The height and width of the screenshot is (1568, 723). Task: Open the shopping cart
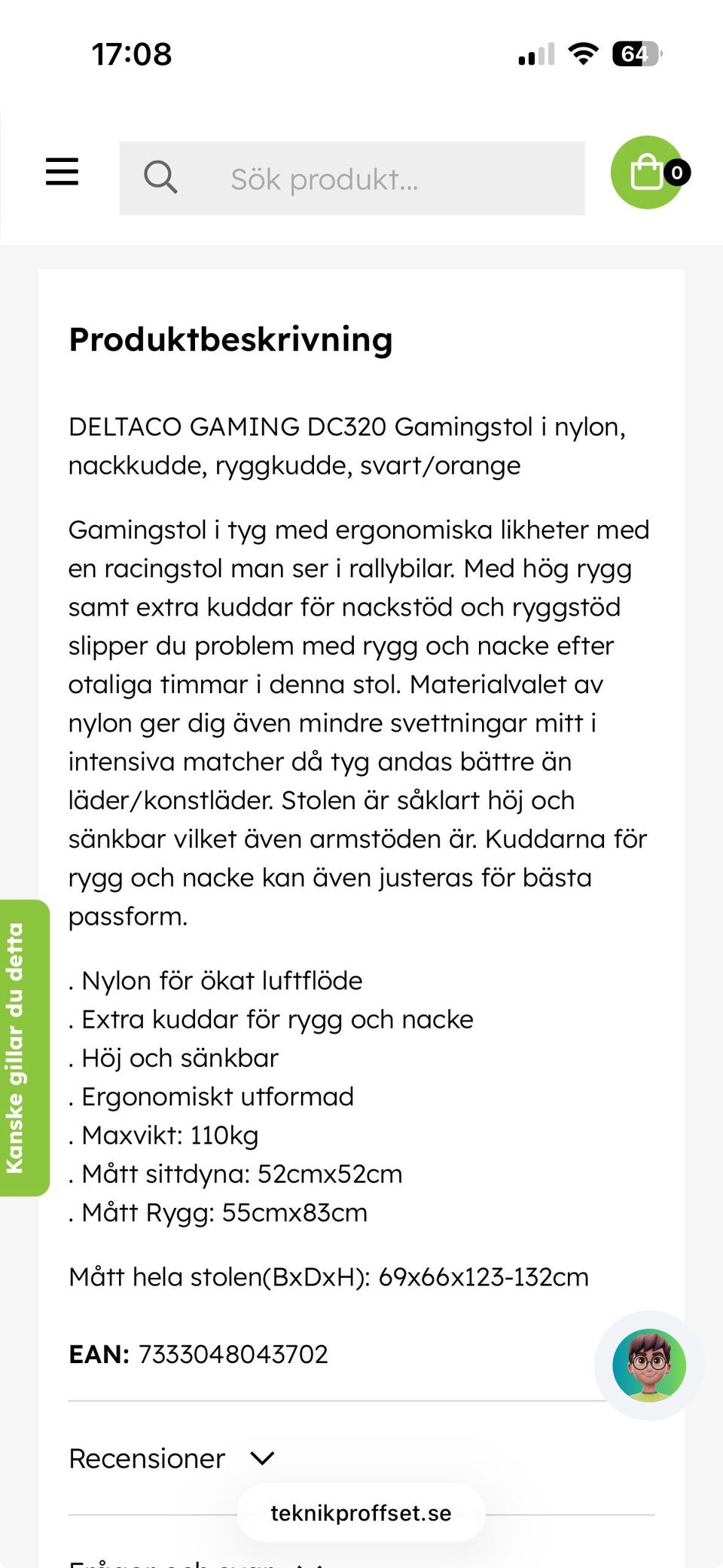click(x=648, y=173)
